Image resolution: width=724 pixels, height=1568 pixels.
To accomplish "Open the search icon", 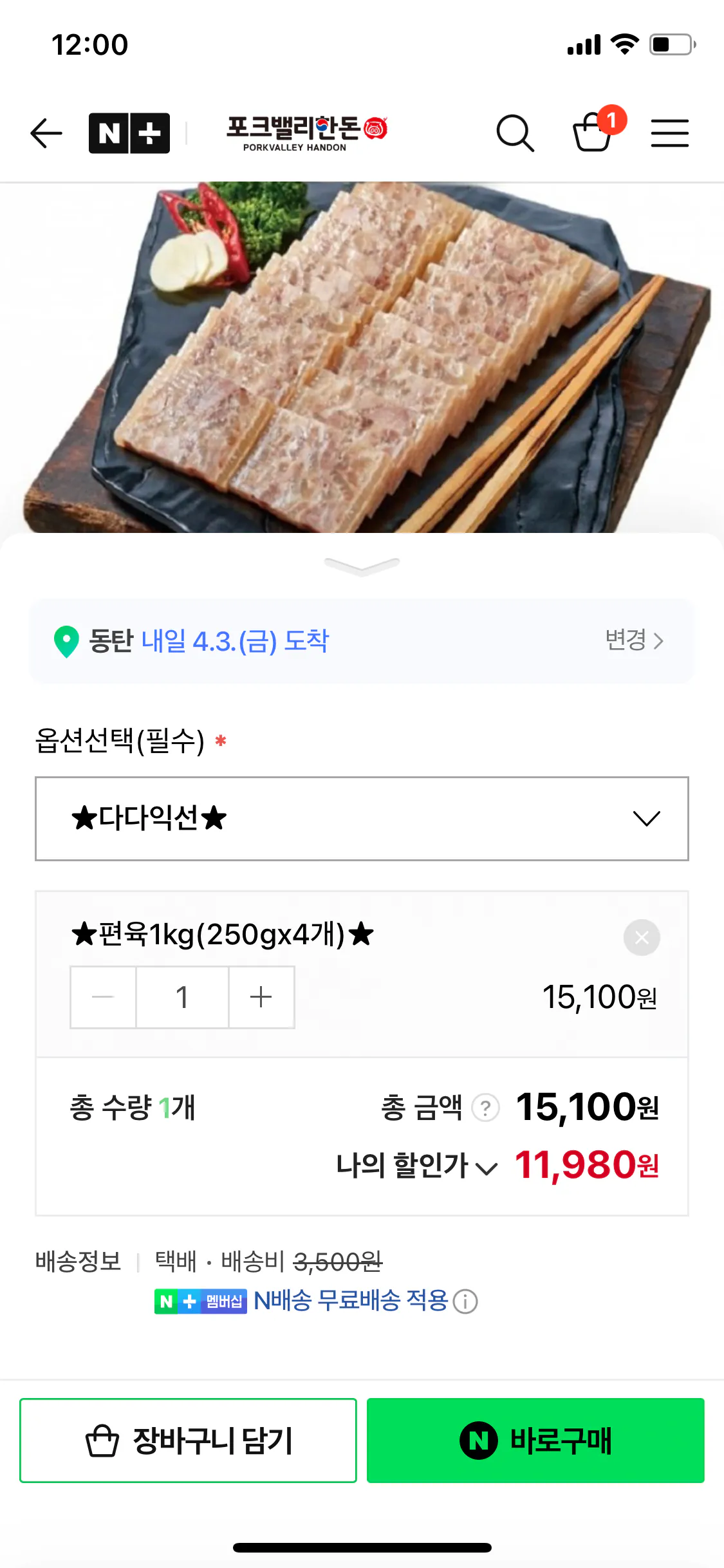I will pyautogui.click(x=515, y=132).
